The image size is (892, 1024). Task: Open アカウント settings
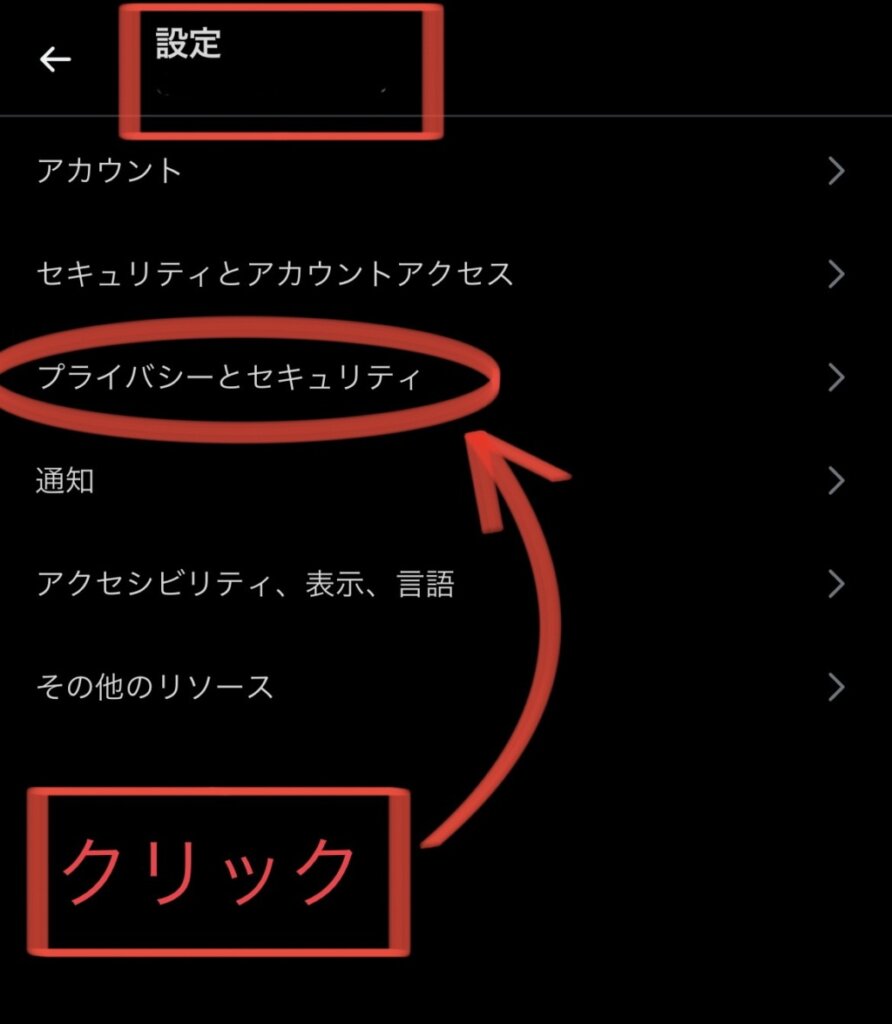(110, 171)
